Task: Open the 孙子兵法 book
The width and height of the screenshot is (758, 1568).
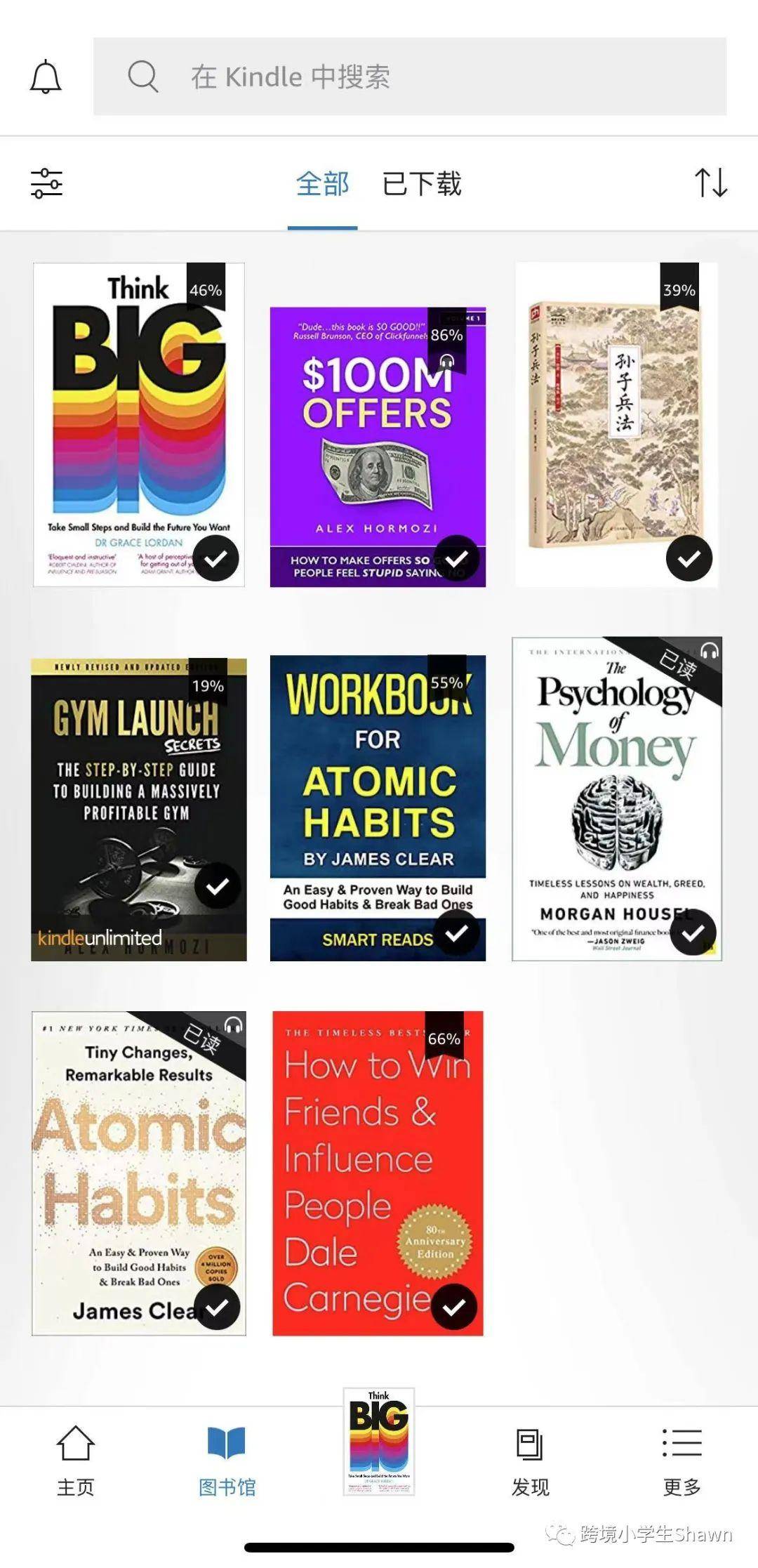Action: point(616,424)
